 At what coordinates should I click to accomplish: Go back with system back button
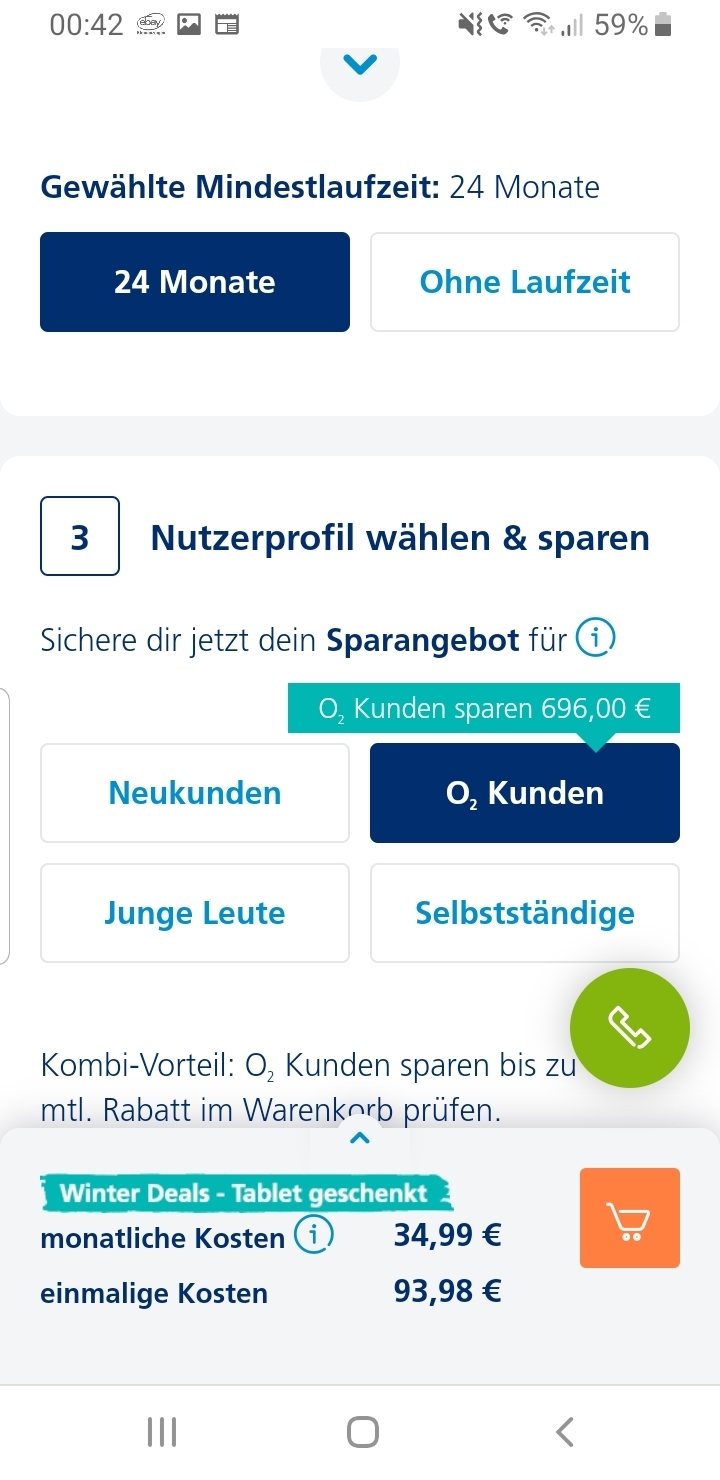click(564, 1432)
